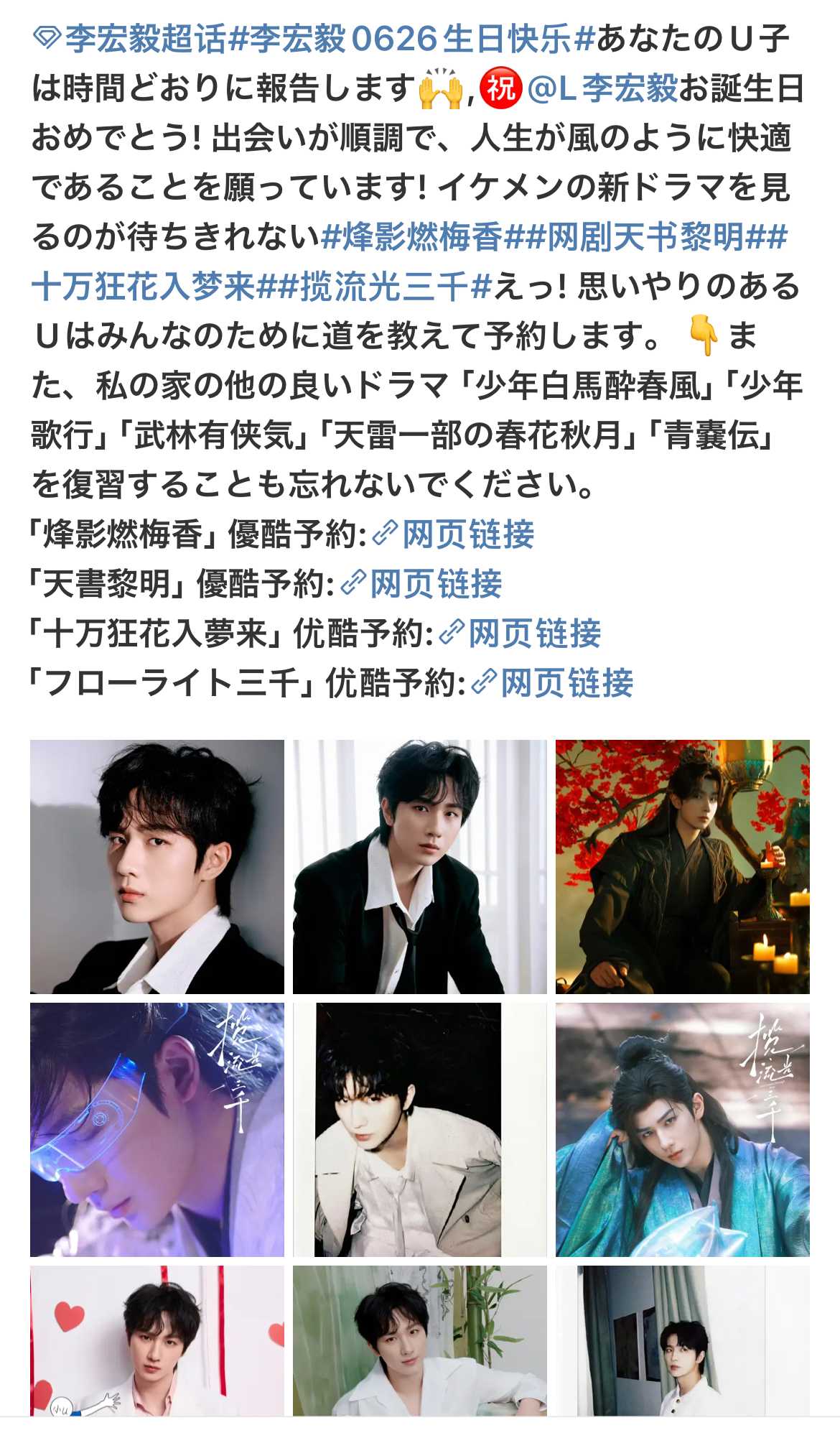Open the 李宏毅超话 super topic link

coord(144,38)
